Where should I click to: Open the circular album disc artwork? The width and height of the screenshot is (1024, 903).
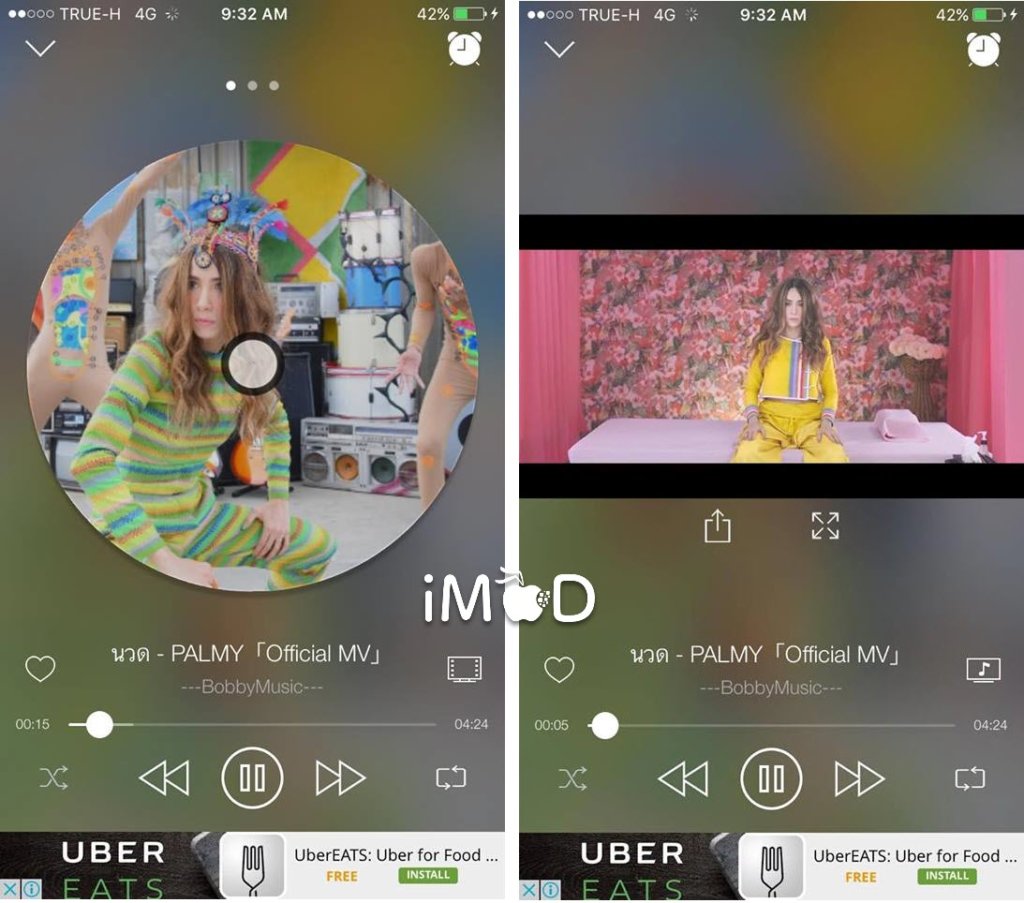[252, 366]
